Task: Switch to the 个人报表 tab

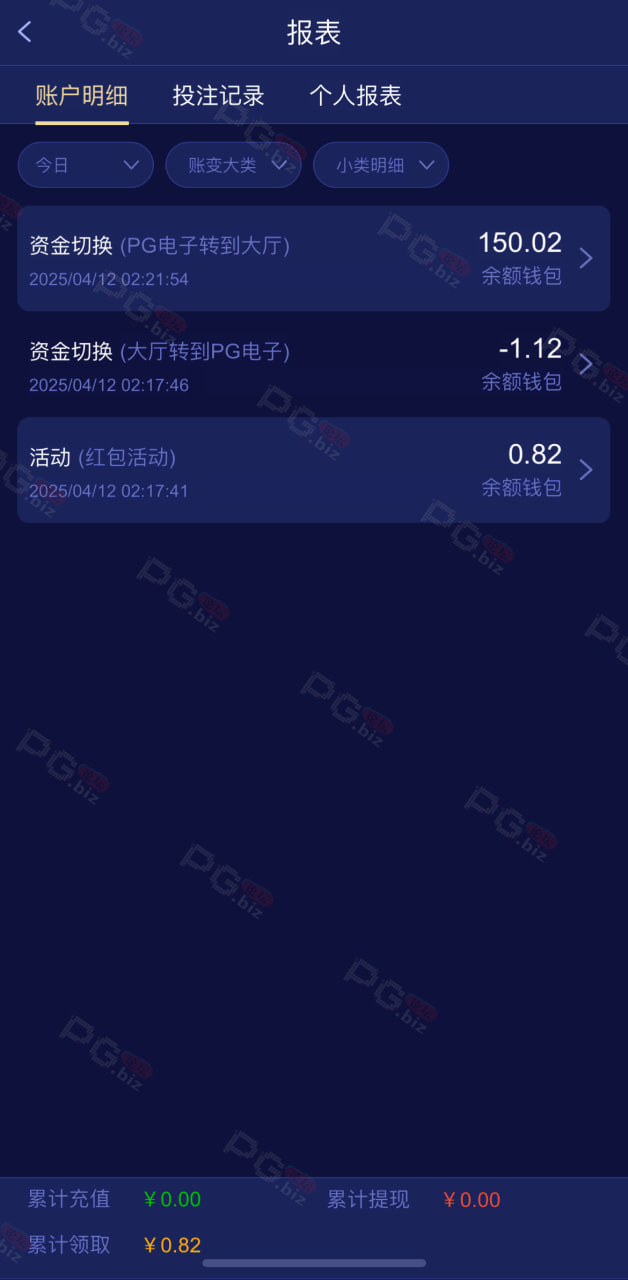Action: click(356, 96)
